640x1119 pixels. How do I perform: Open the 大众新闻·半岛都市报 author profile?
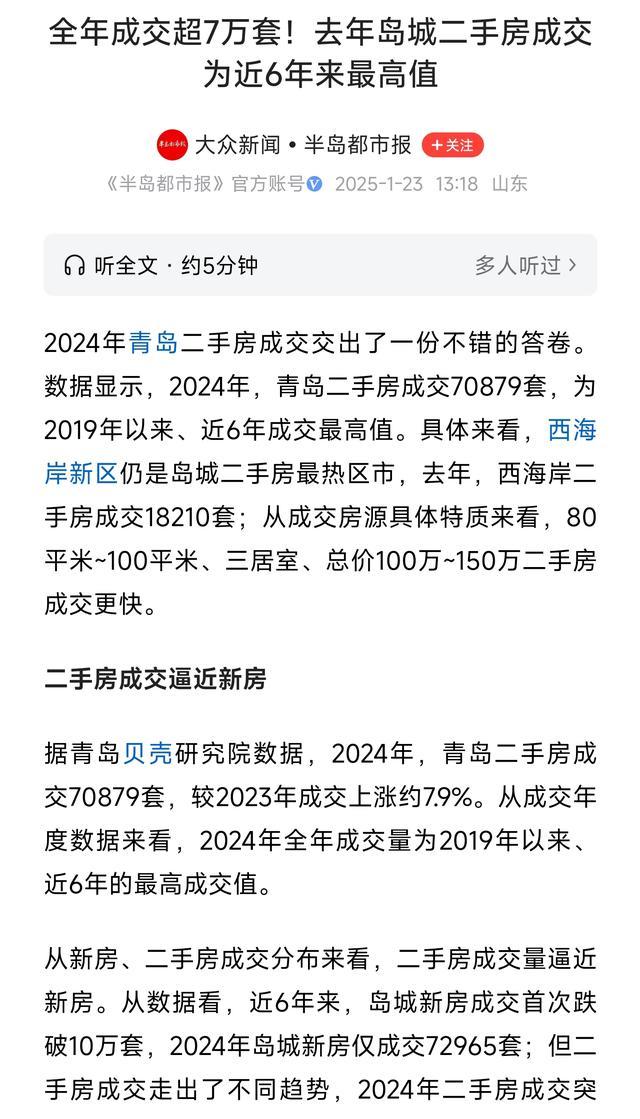[302, 145]
